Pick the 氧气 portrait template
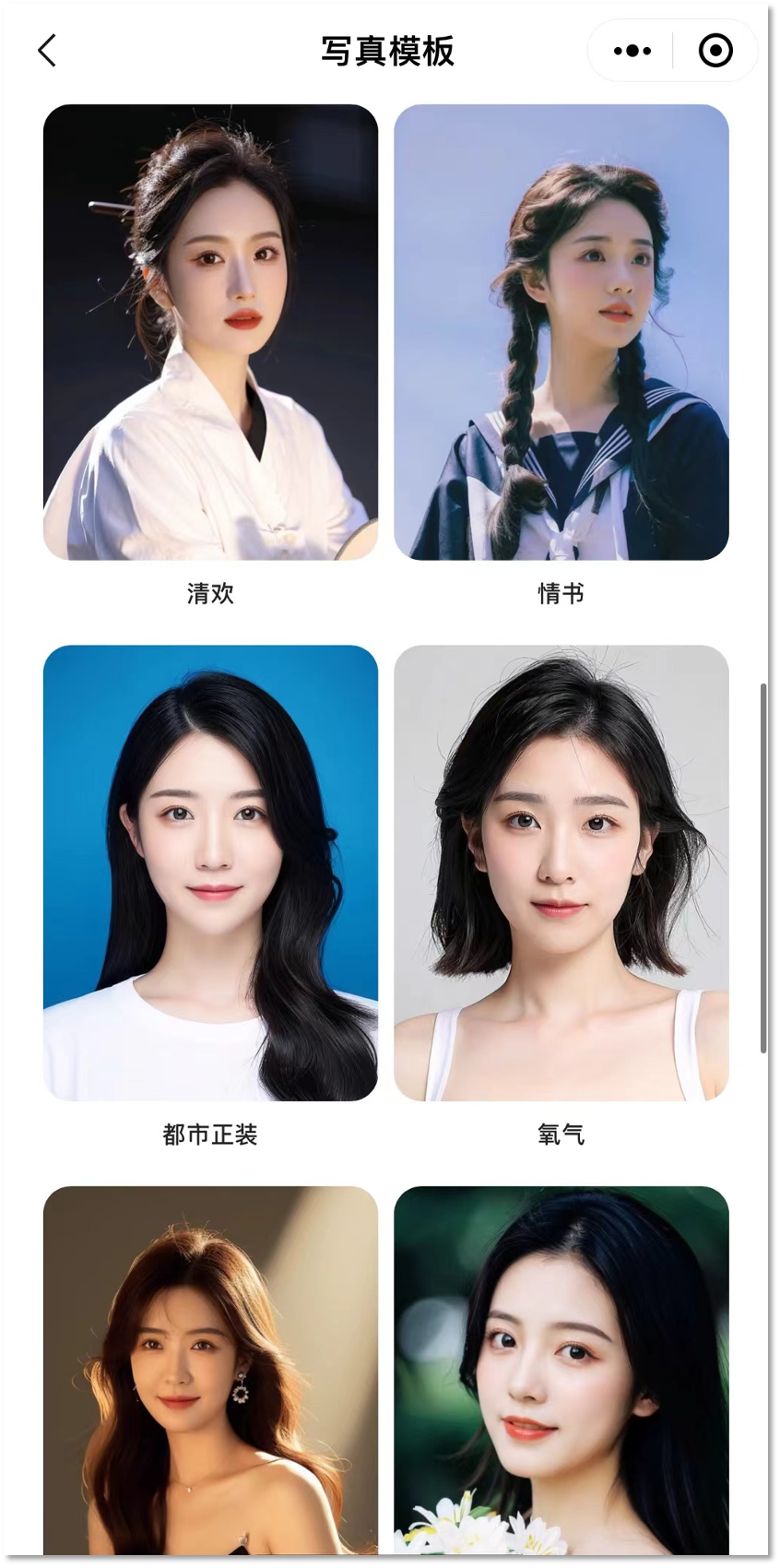 pos(561,873)
